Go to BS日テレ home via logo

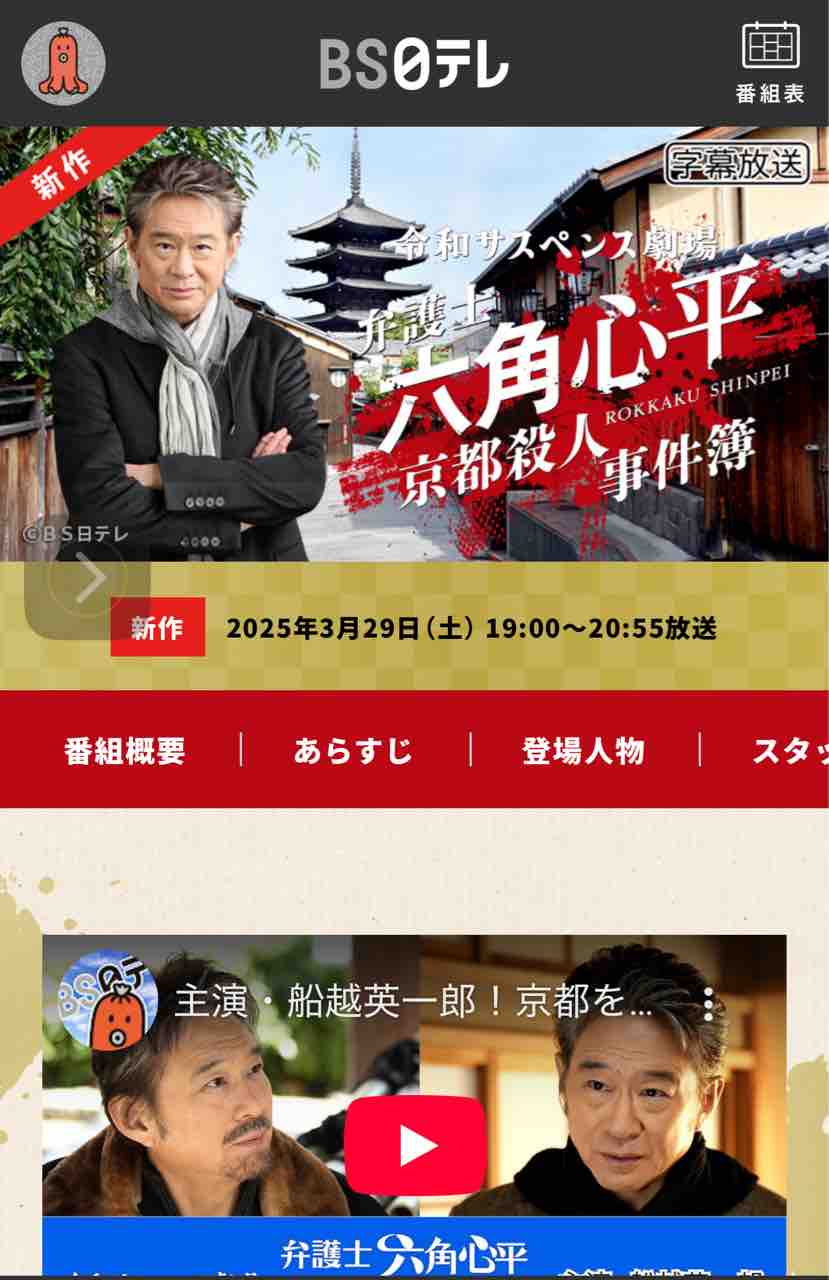[414, 63]
